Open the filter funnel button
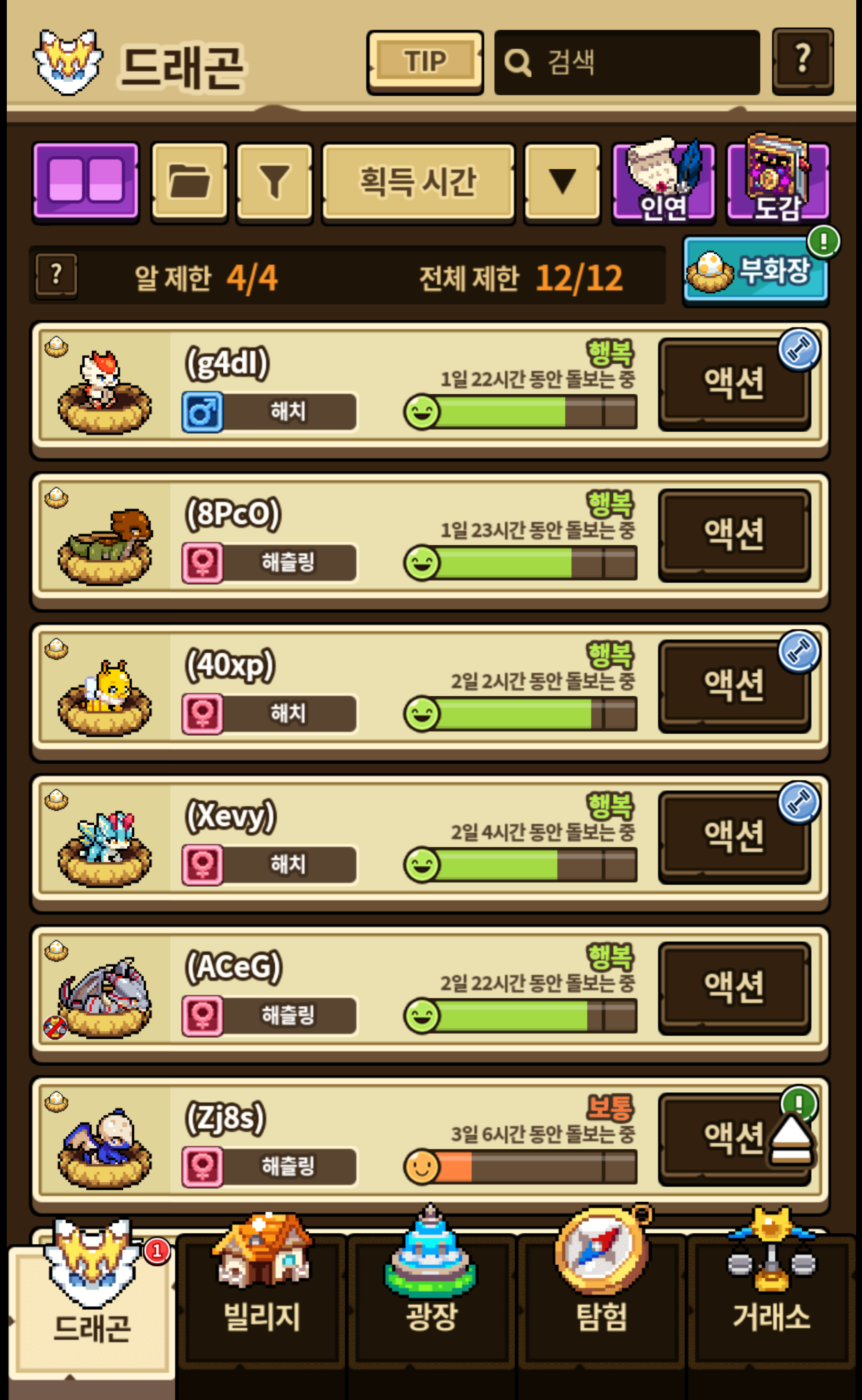The height and width of the screenshot is (1400, 862). pos(275,181)
